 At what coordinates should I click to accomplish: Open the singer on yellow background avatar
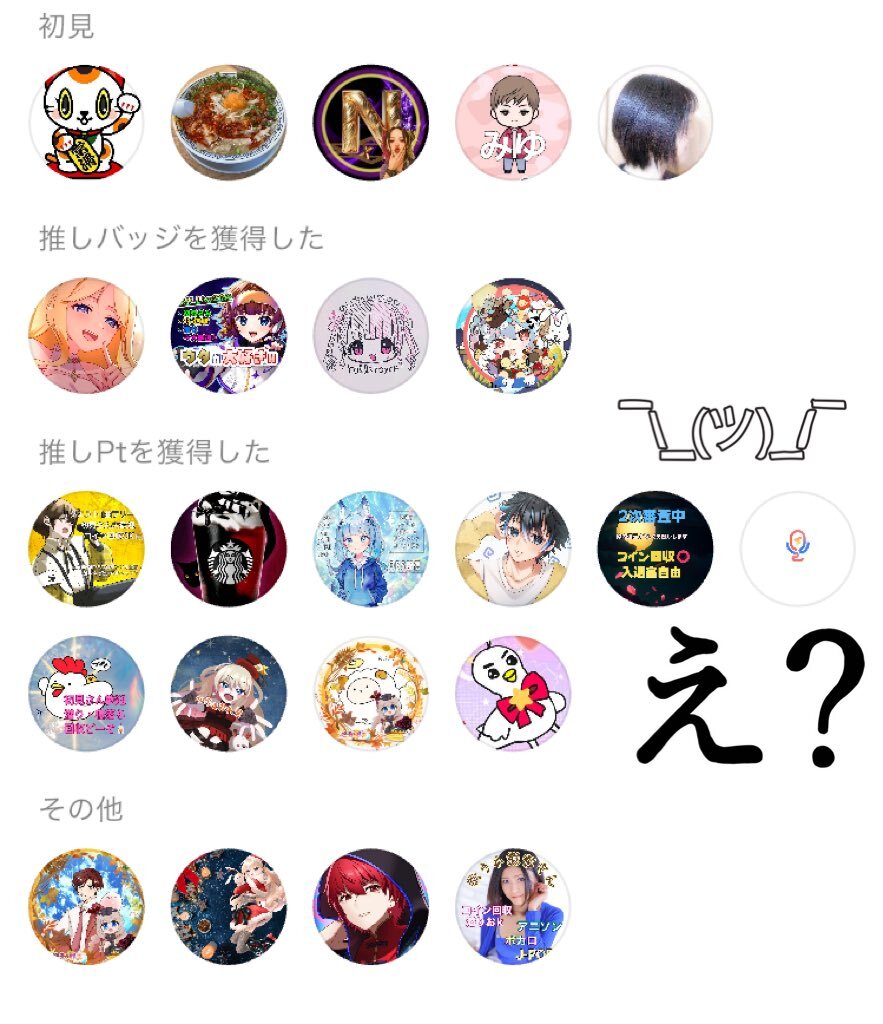(86, 549)
